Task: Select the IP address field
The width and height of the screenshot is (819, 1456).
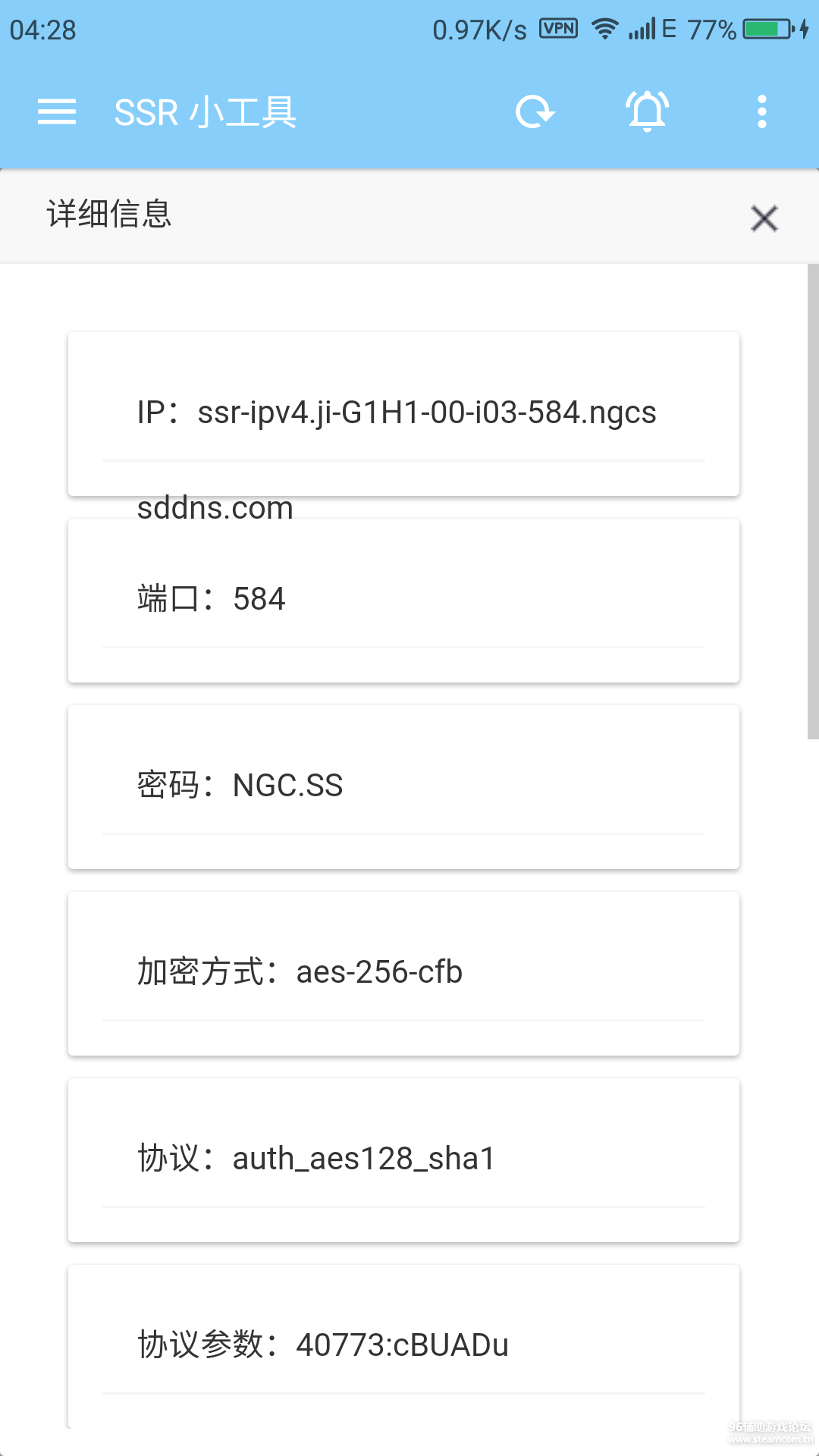Action: 403,413
